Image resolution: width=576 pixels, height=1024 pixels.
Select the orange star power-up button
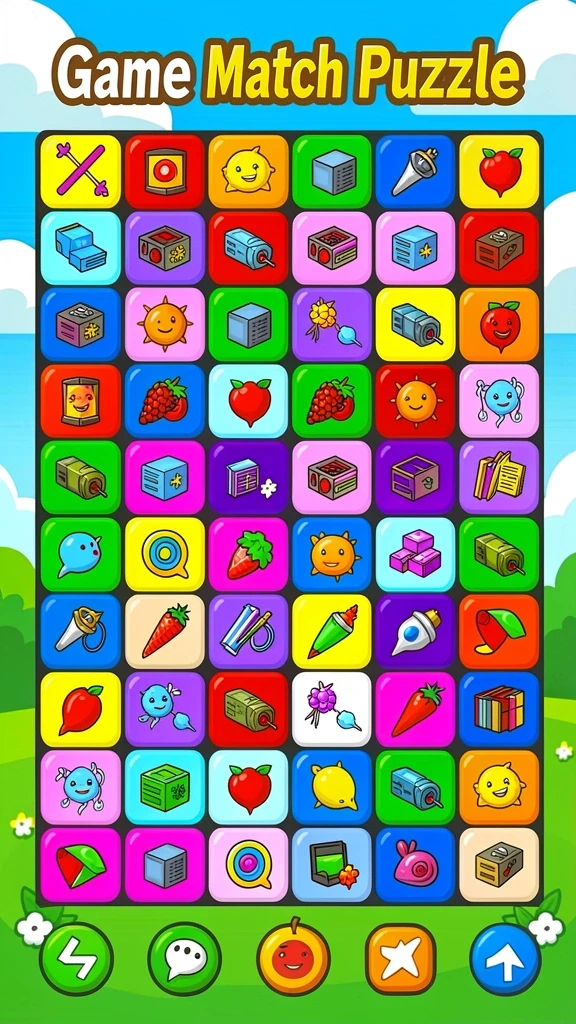(x=400, y=959)
